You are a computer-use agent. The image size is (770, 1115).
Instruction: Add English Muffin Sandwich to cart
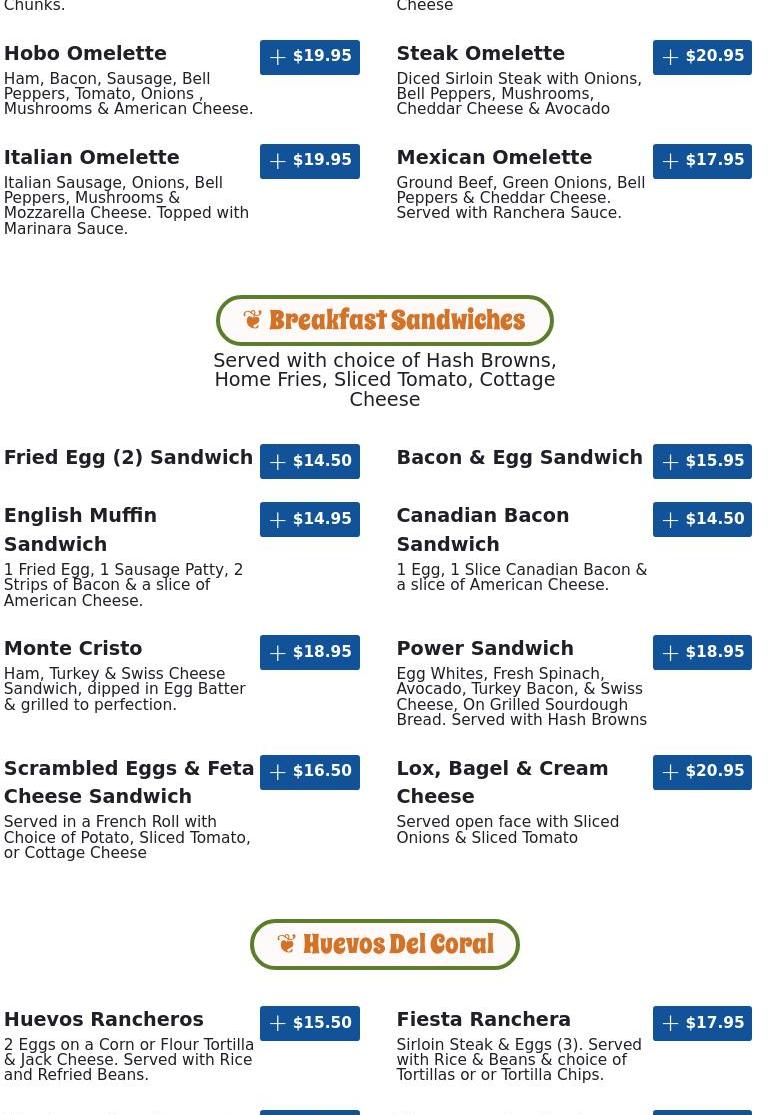pyautogui.click(x=310, y=519)
